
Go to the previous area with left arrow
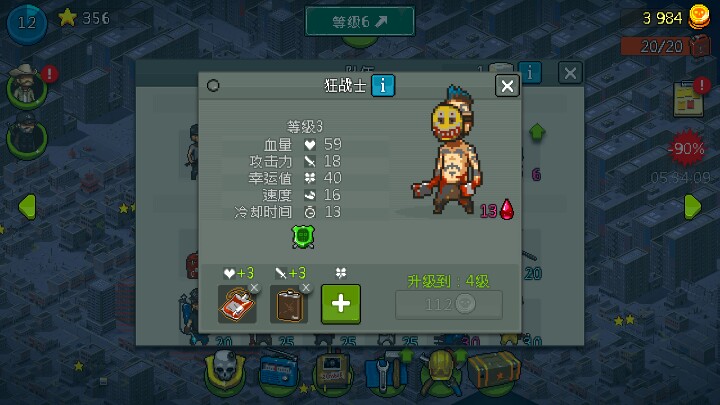tap(27, 207)
